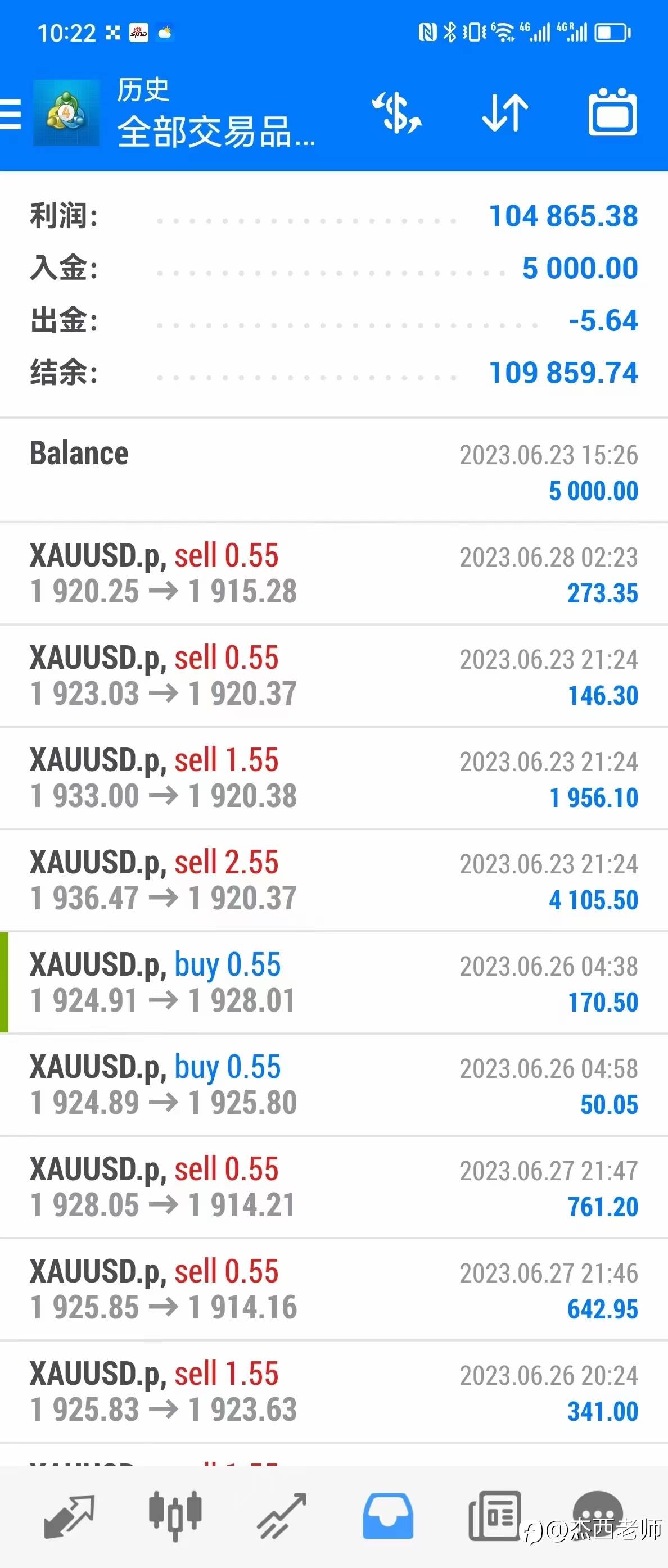668x1568 pixels.
Task: Switch to the candlestick Chart tab
Action: (x=175, y=1515)
